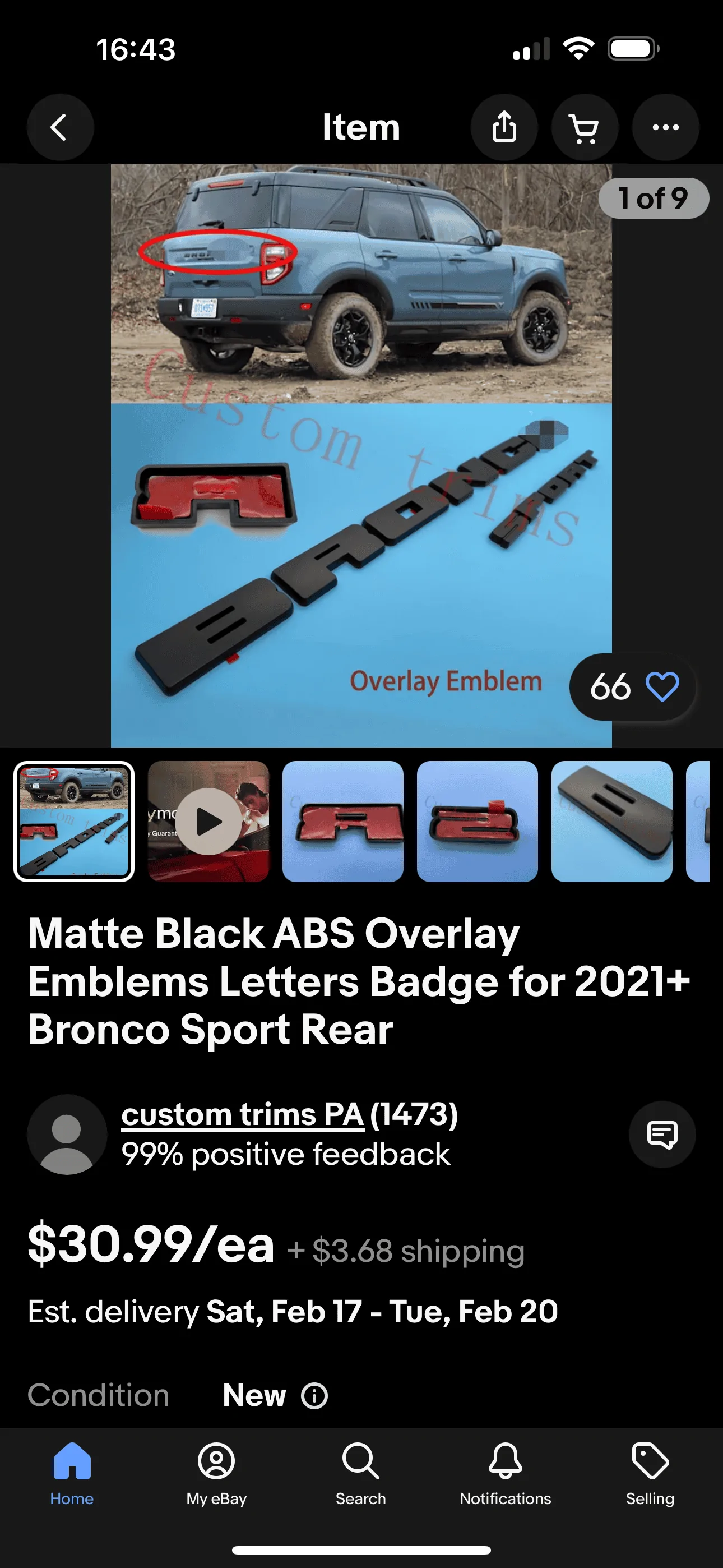
Task: Share this Bronco emblem listing
Action: [504, 127]
